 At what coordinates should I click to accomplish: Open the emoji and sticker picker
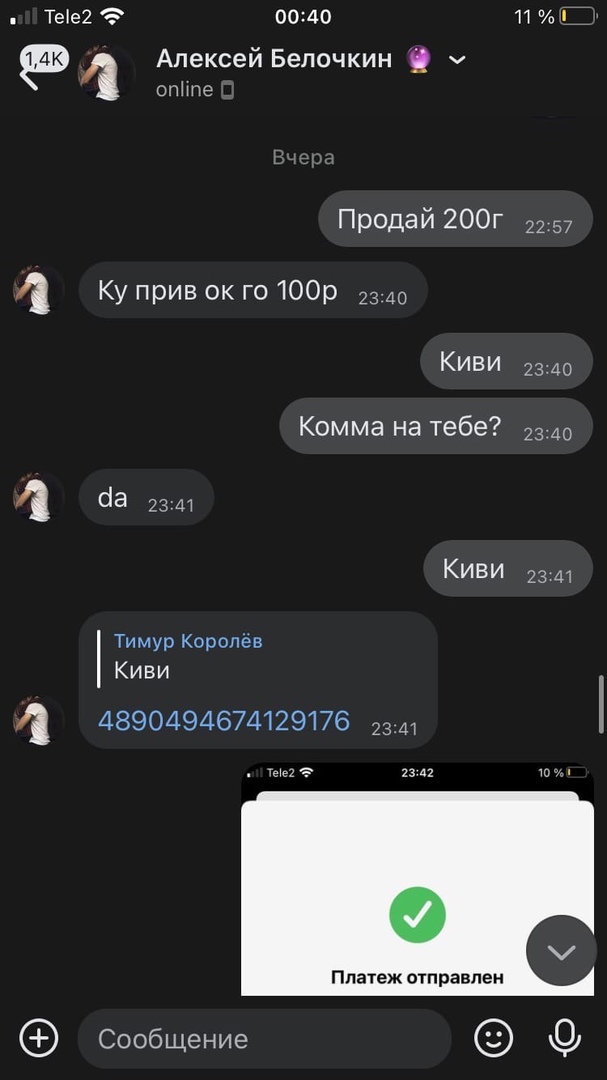(x=493, y=1038)
